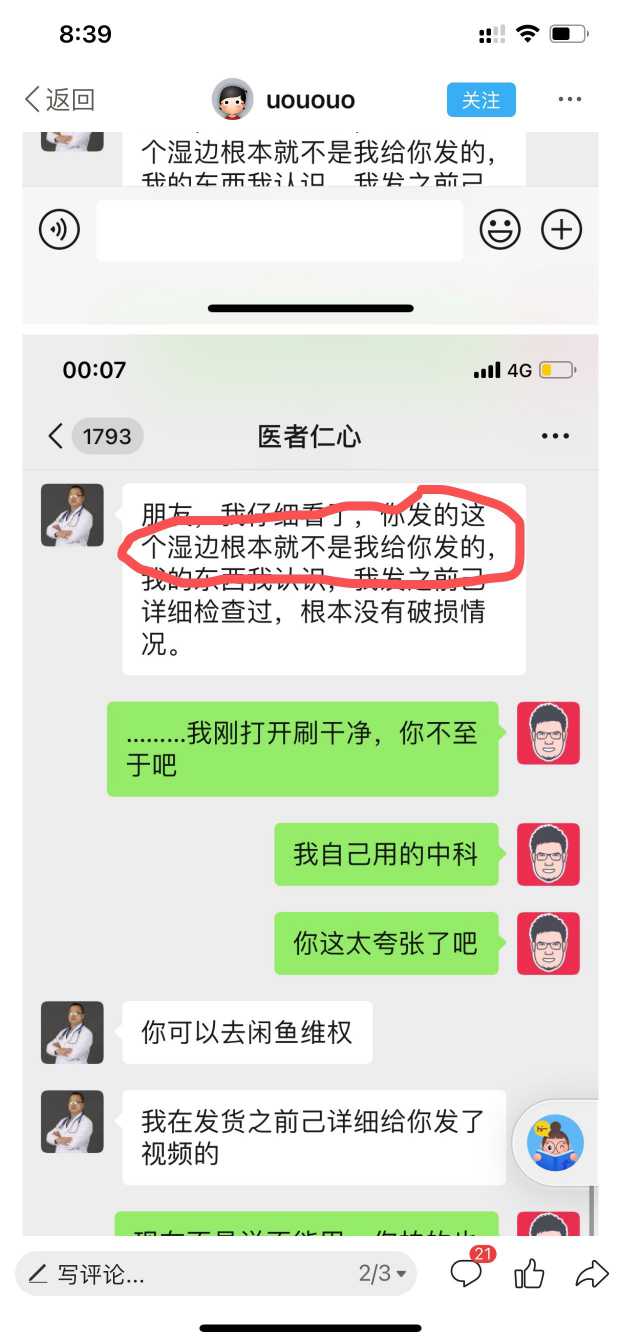Share this post
This screenshot has width=621, height=1344.
tap(592, 1274)
